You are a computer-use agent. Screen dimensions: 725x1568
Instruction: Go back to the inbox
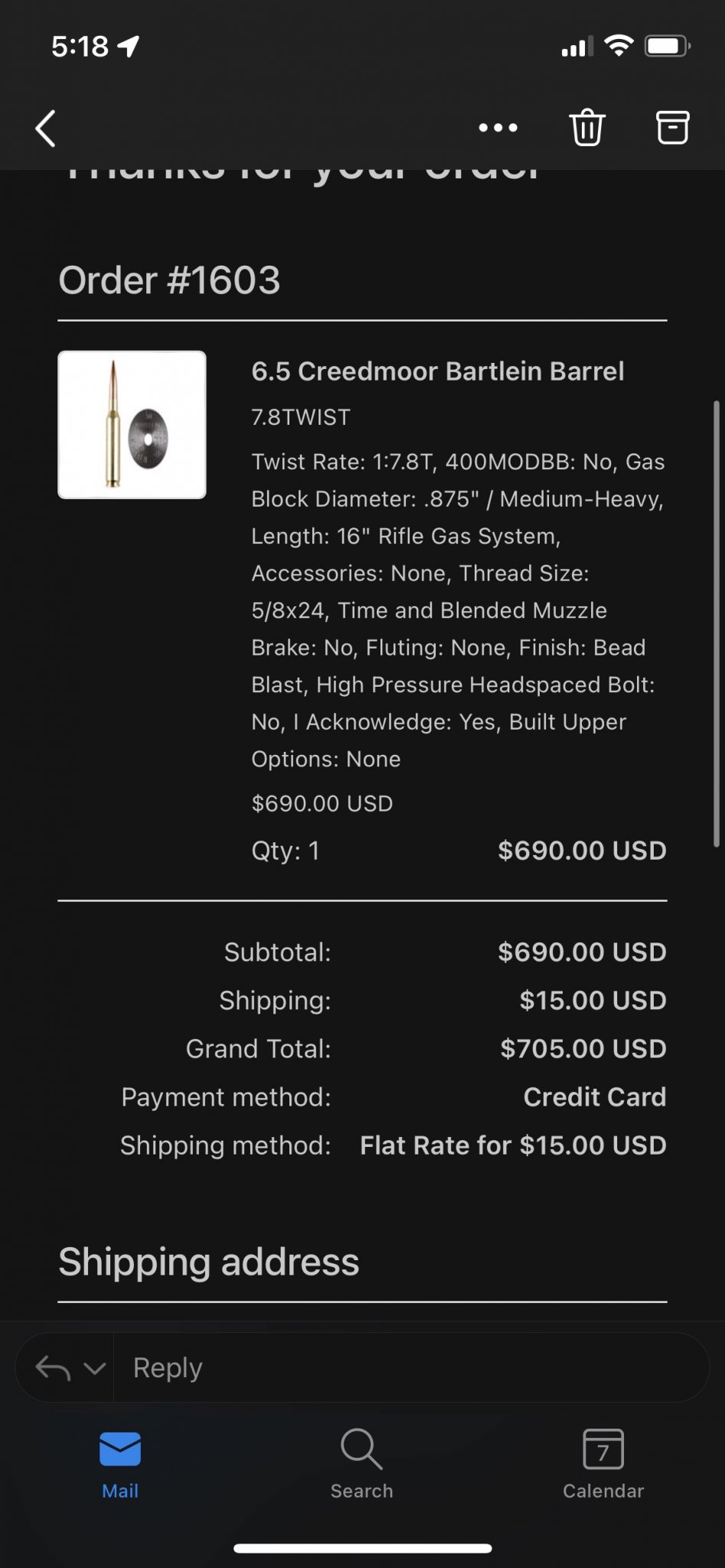[46, 128]
